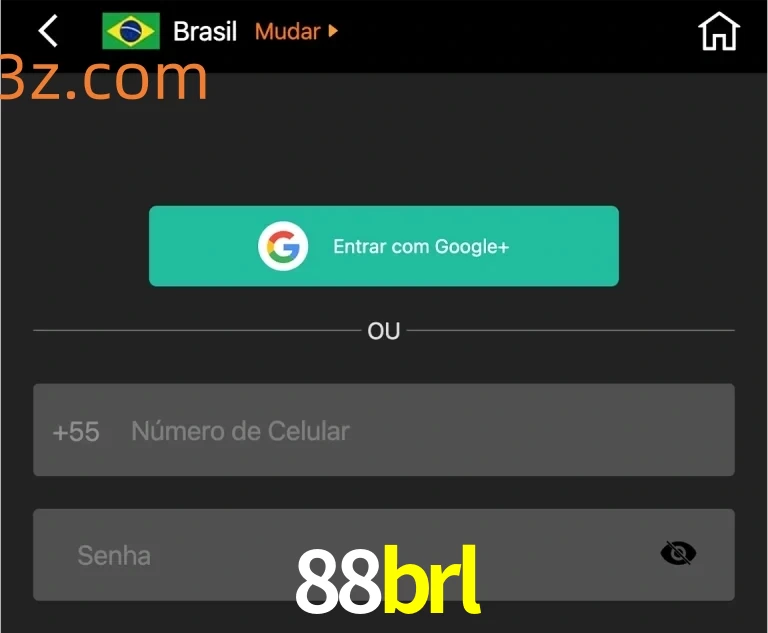The image size is (768, 633).
Task: Tap Mudar to change country
Action: pos(296,31)
